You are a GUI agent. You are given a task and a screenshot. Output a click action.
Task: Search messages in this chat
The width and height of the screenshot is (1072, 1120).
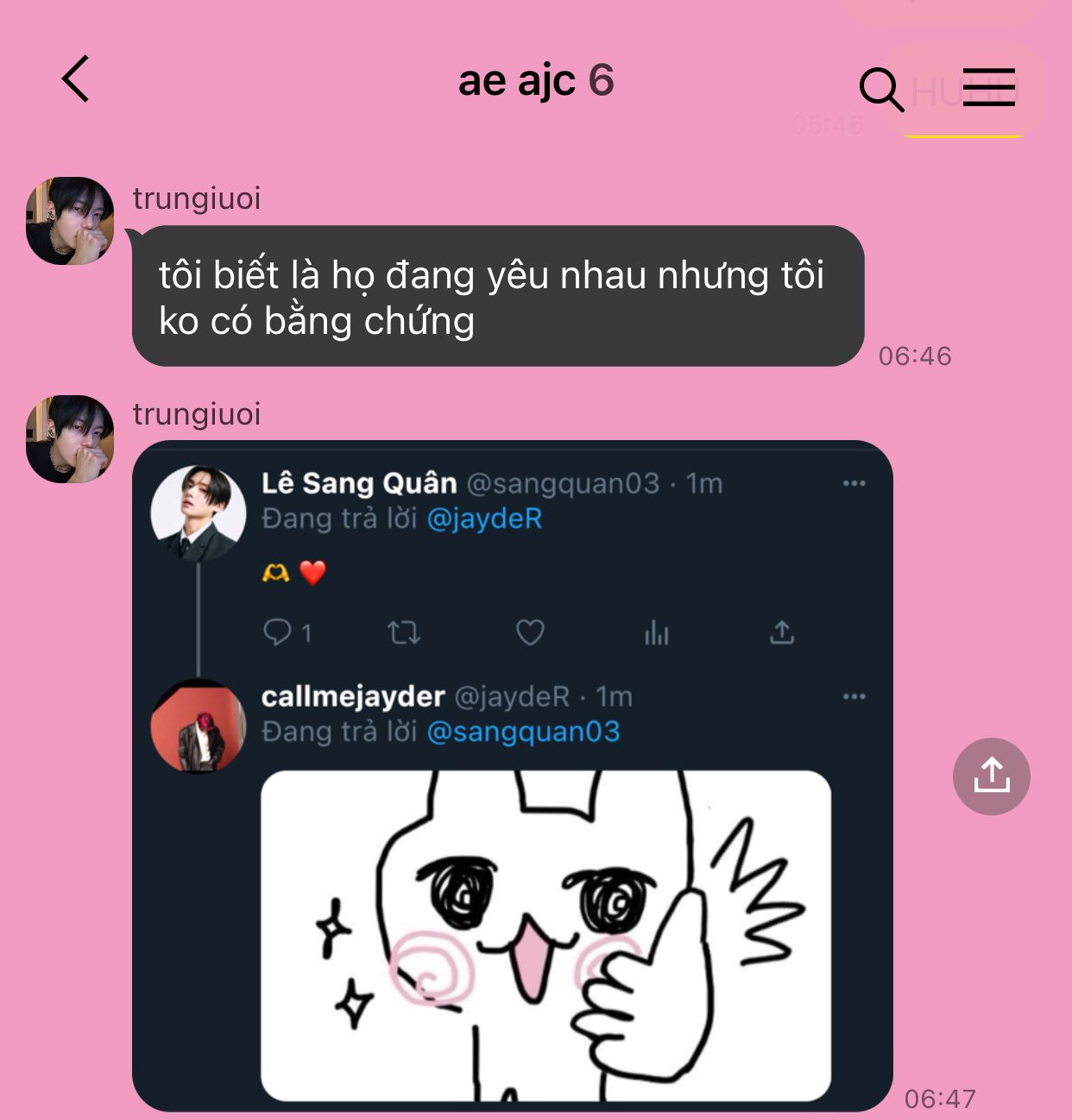880,89
